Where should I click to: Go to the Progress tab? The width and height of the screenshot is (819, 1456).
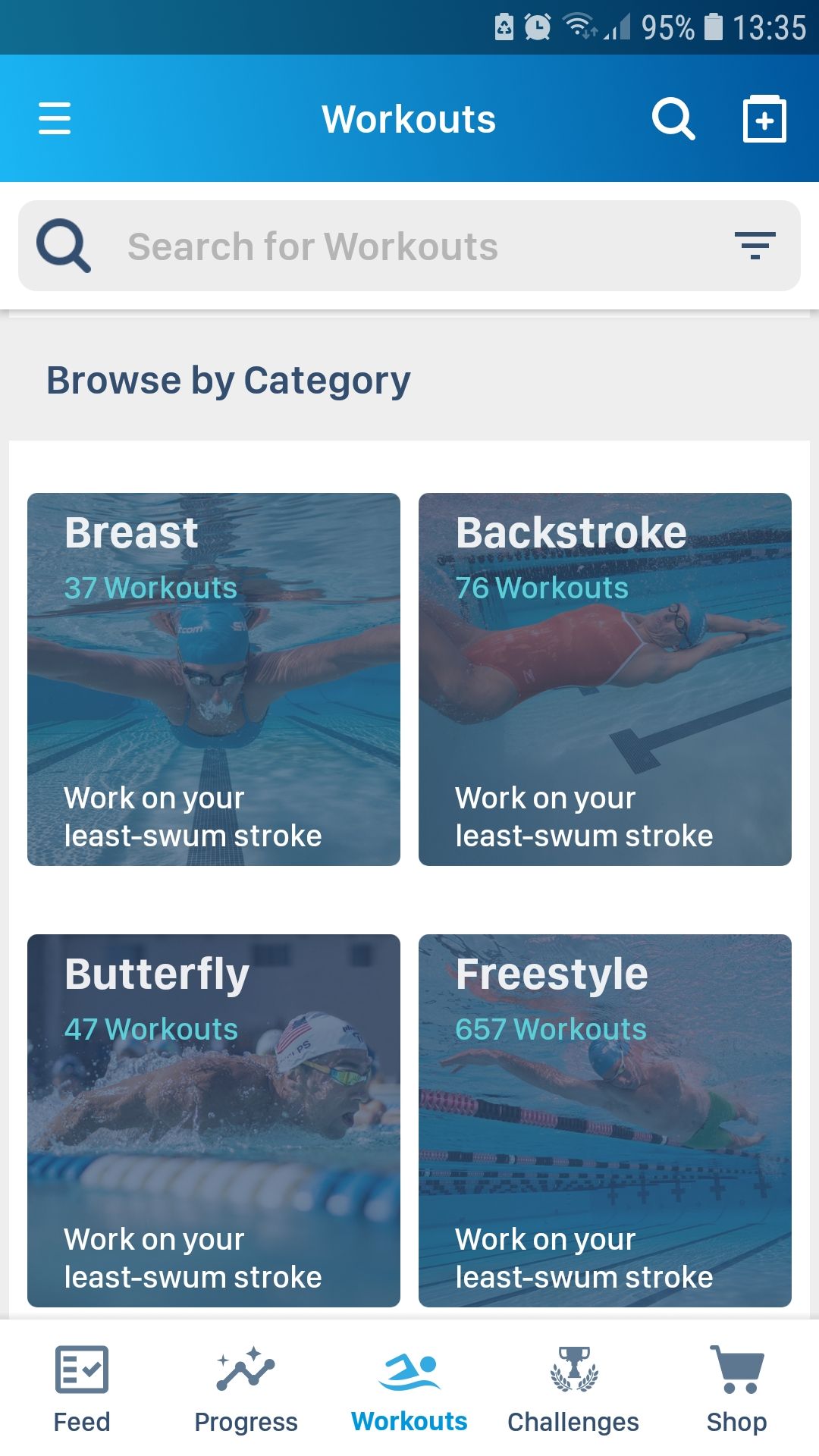(x=246, y=1389)
